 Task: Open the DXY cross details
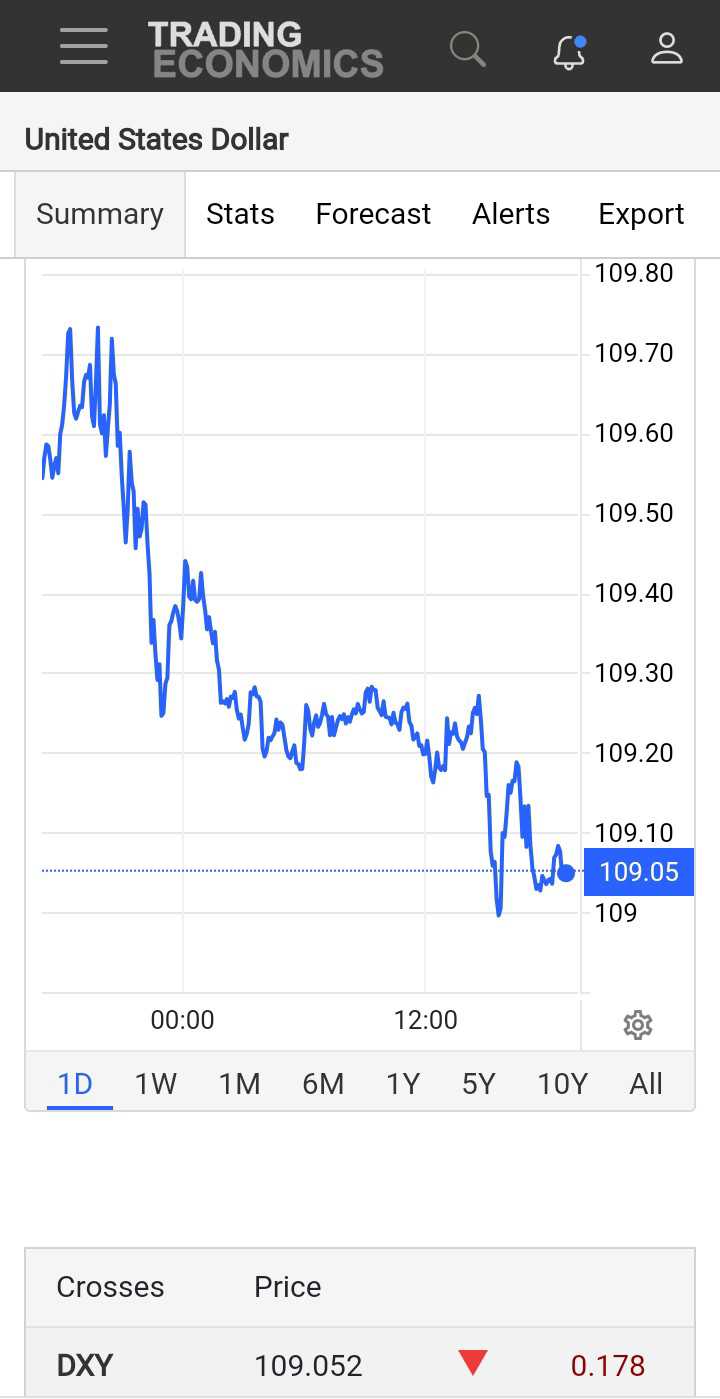click(x=82, y=1364)
